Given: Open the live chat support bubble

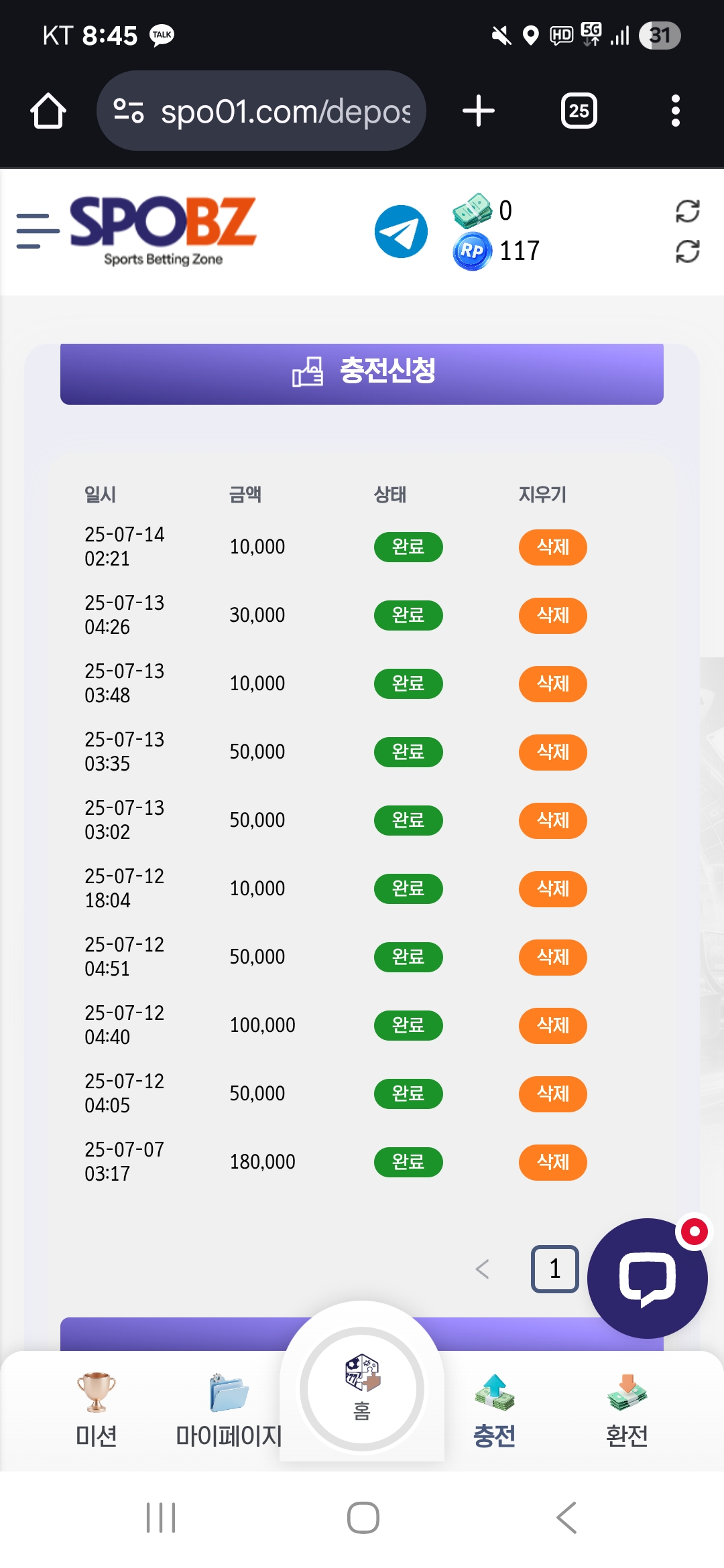Looking at the screenshot, I should pos(647,1279).
